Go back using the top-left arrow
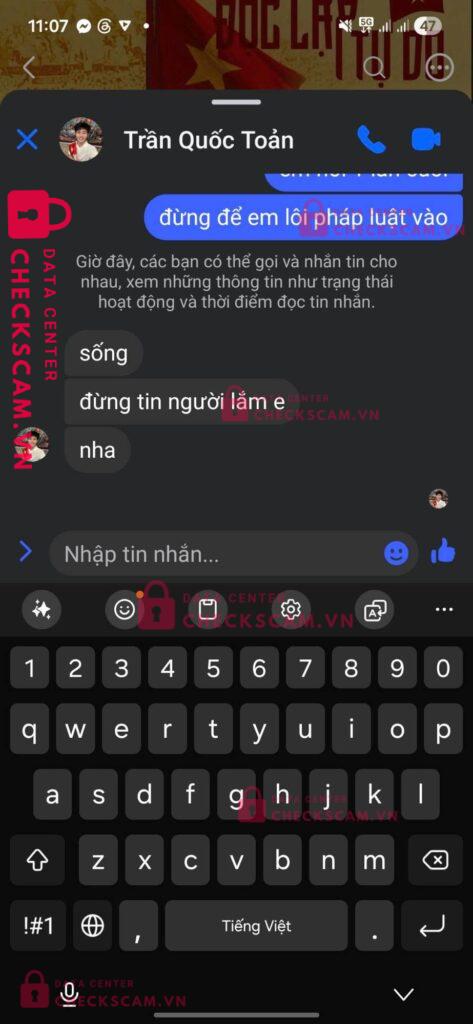This screenshot has width=473, height=1024. point(28,67)
